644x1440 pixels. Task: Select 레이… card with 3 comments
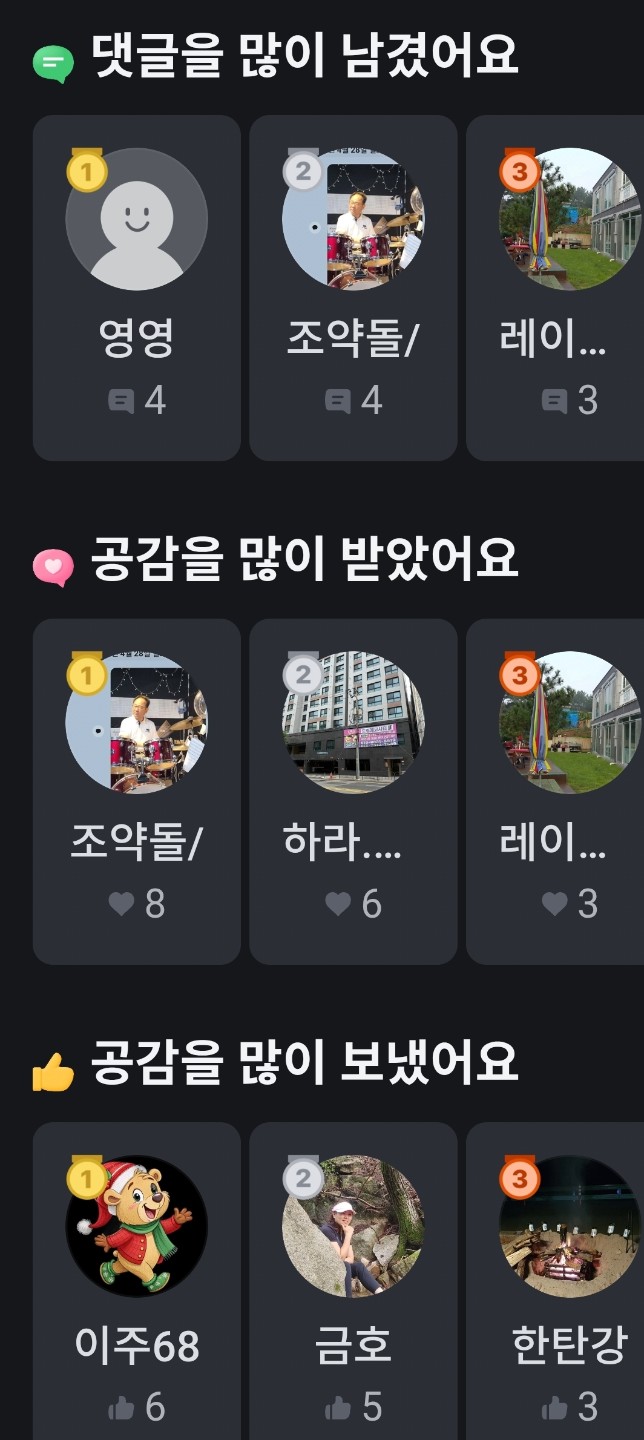pos(556,288)
